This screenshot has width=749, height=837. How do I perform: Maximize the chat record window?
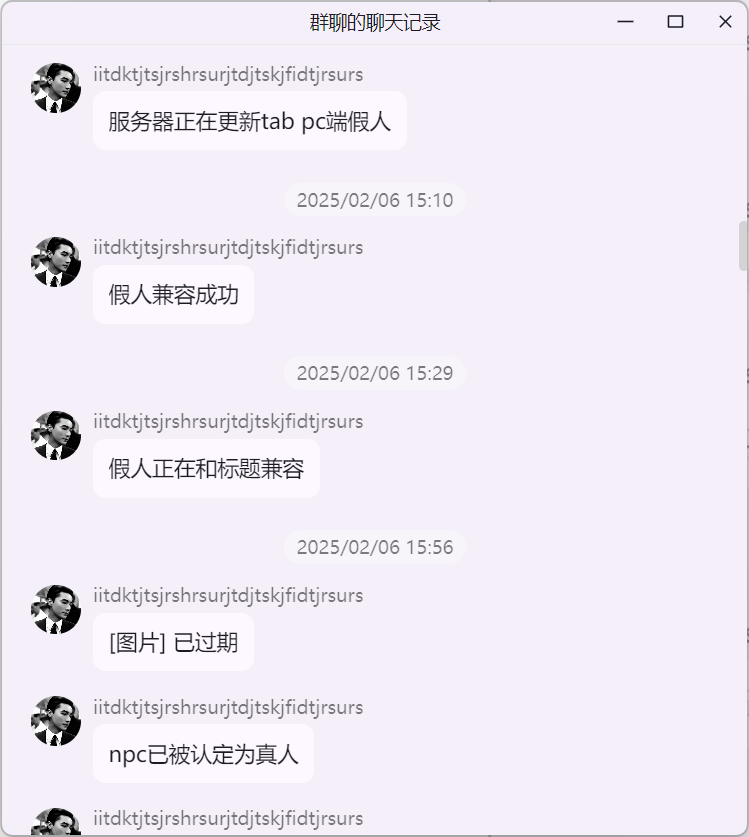click(x=675, y=22)
